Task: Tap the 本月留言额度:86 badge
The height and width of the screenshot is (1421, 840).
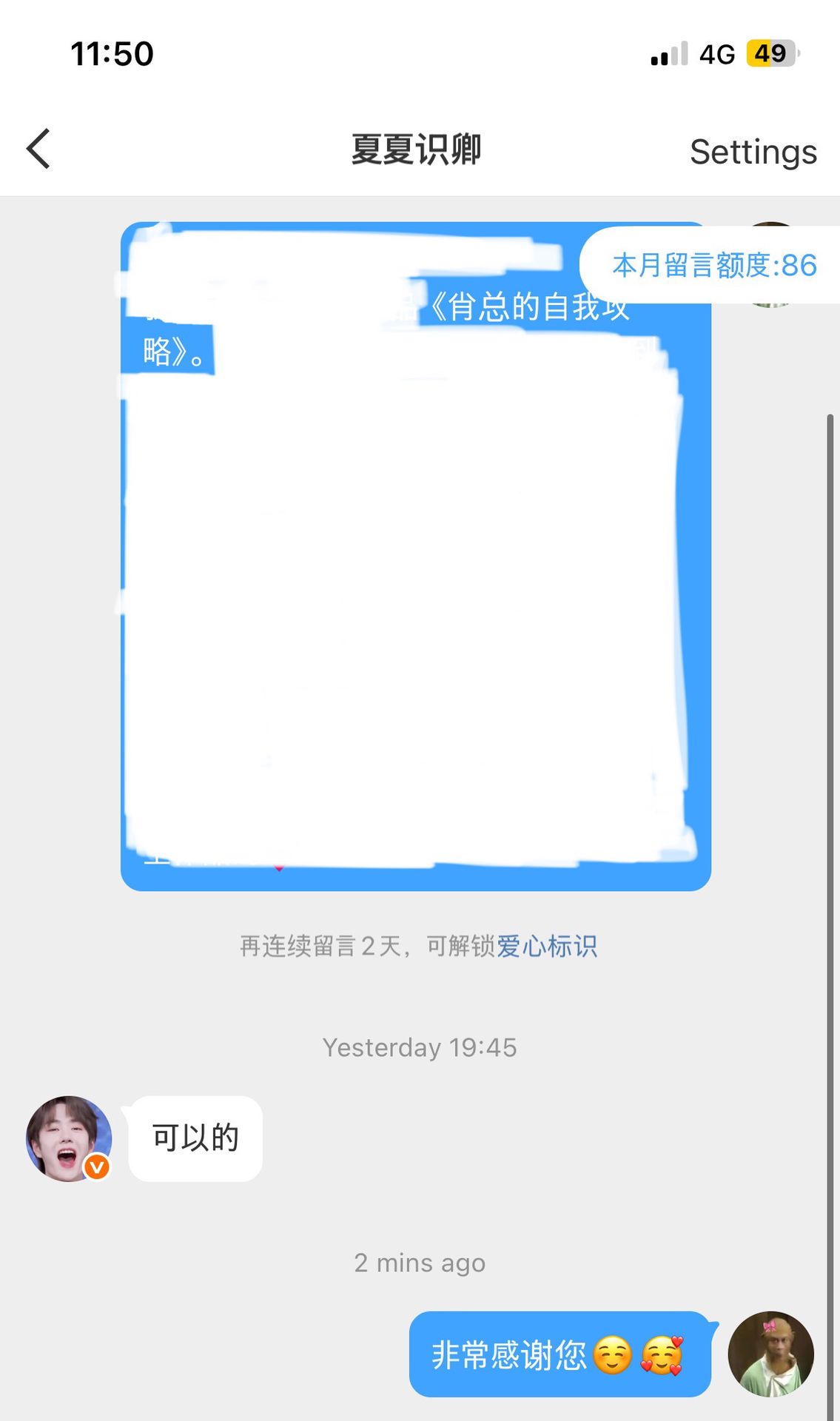Action: pos(713,265)
